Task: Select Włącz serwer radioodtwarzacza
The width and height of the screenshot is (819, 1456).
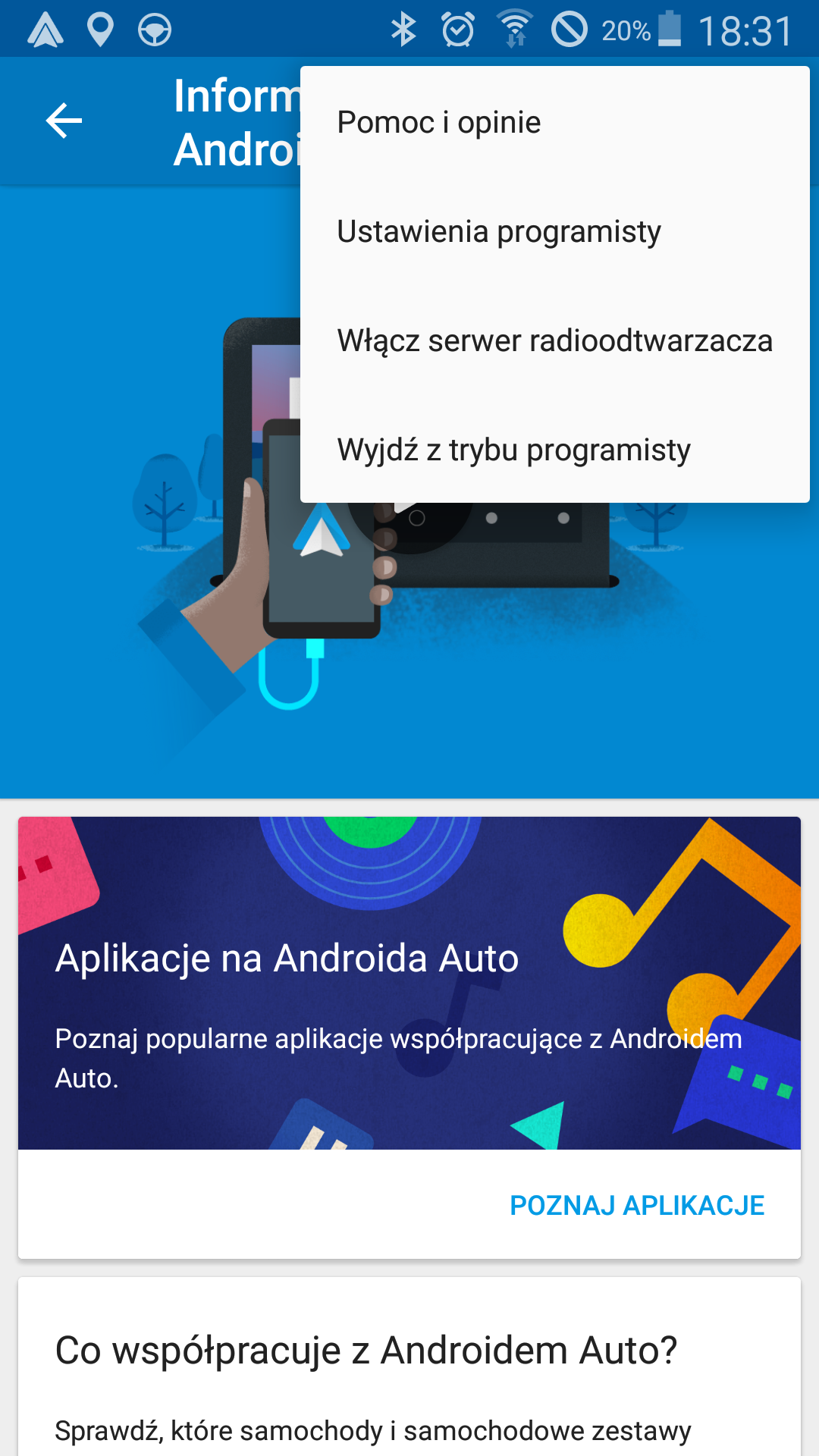Action: click(x=554, y=341)
